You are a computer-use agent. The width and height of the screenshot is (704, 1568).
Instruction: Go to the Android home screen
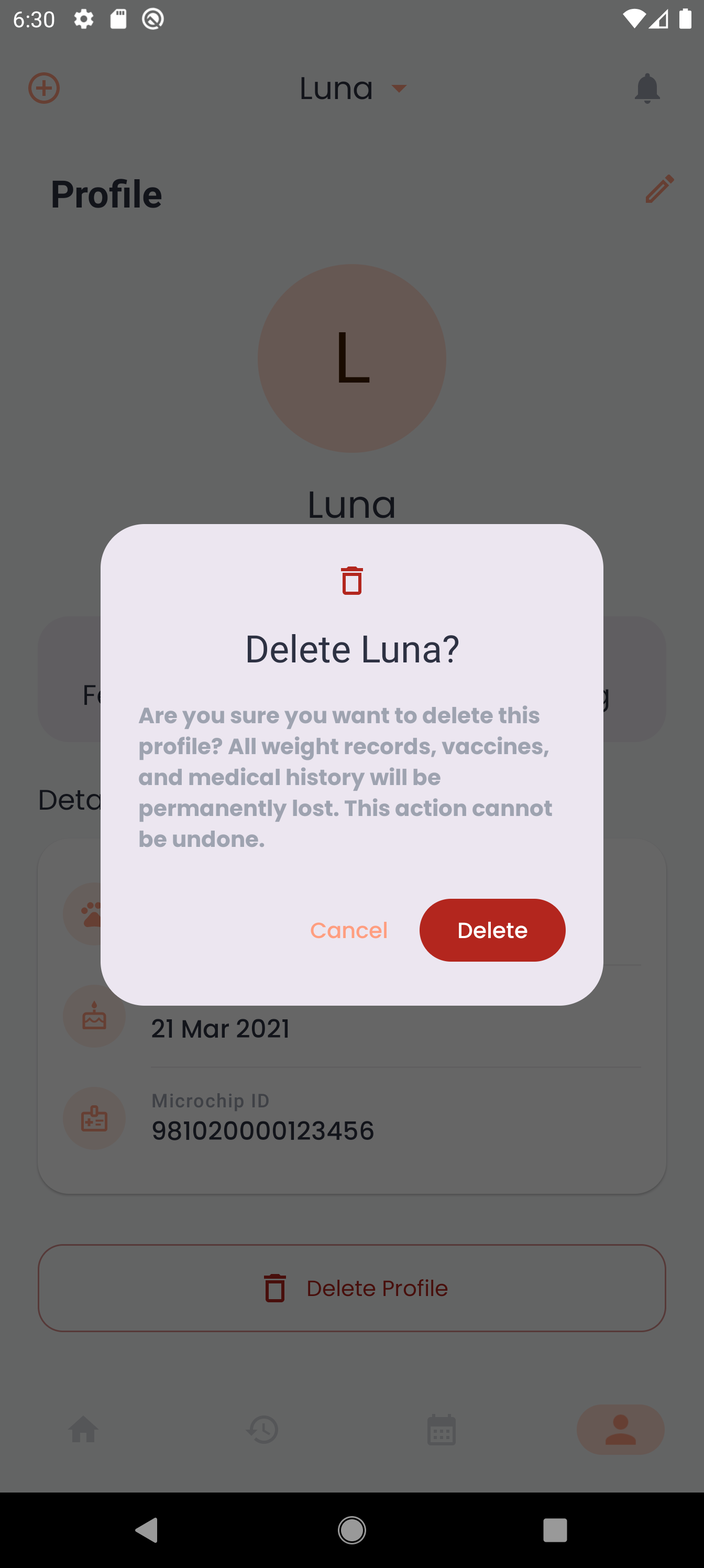(x=351, y=1530)
